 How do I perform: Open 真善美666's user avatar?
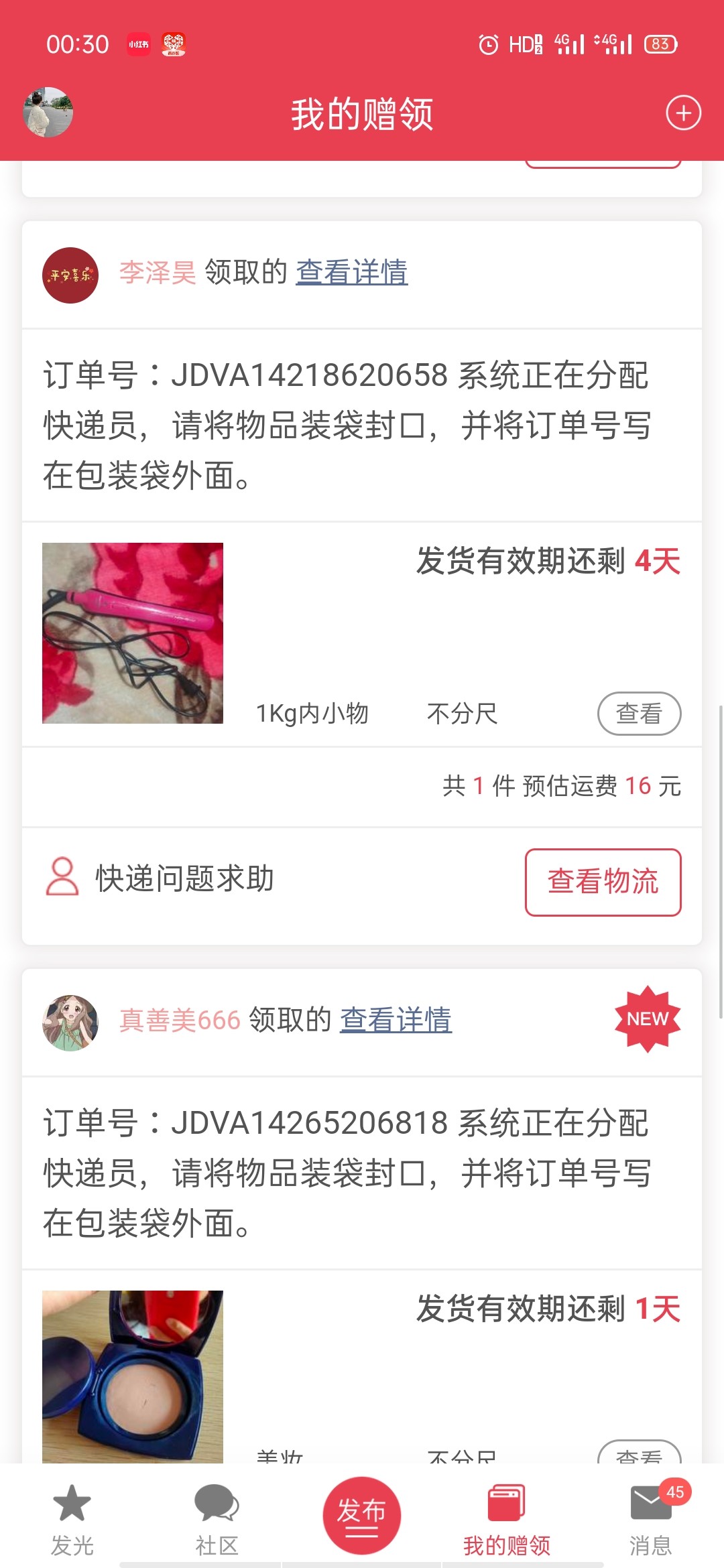(x=70, y=1023)
